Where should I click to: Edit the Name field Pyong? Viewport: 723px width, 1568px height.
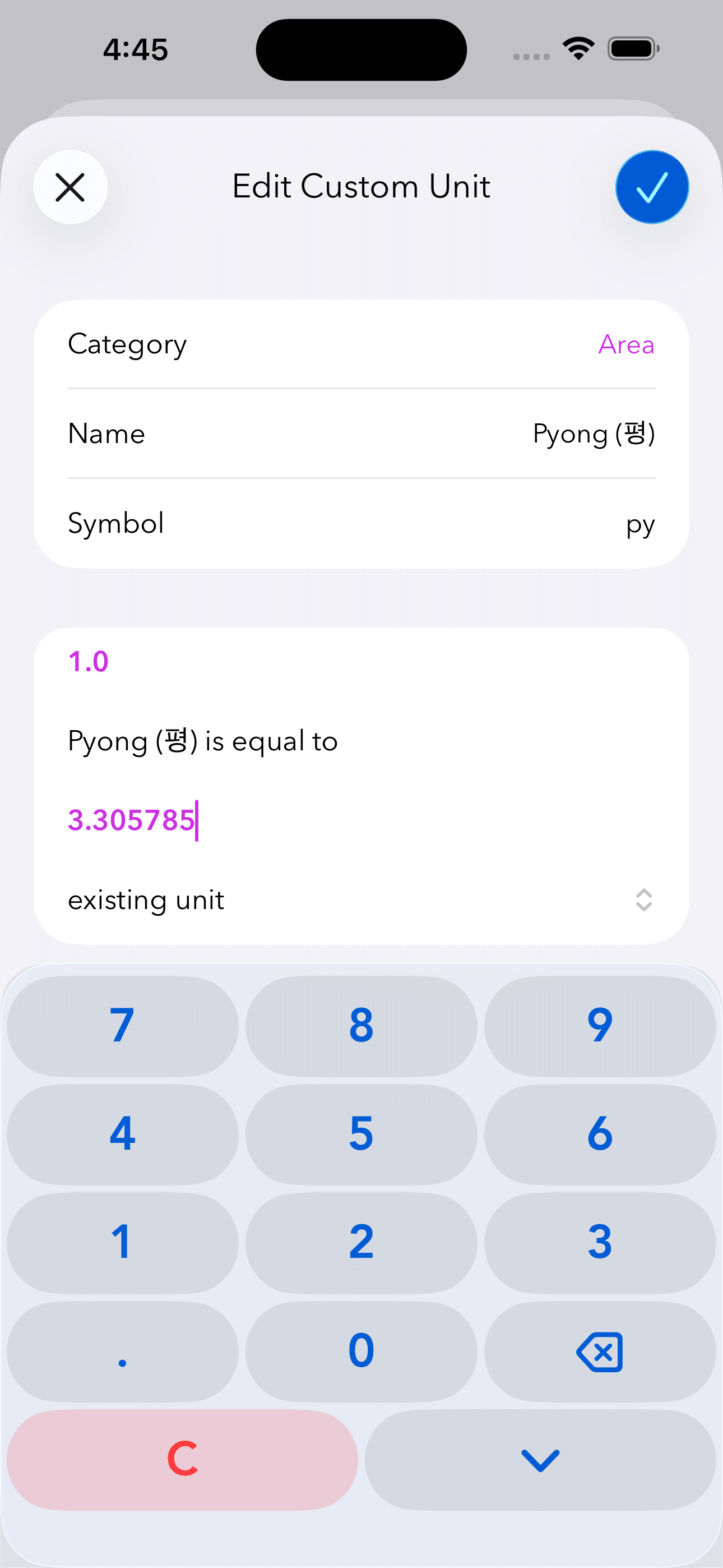click(x=593, y=434)
